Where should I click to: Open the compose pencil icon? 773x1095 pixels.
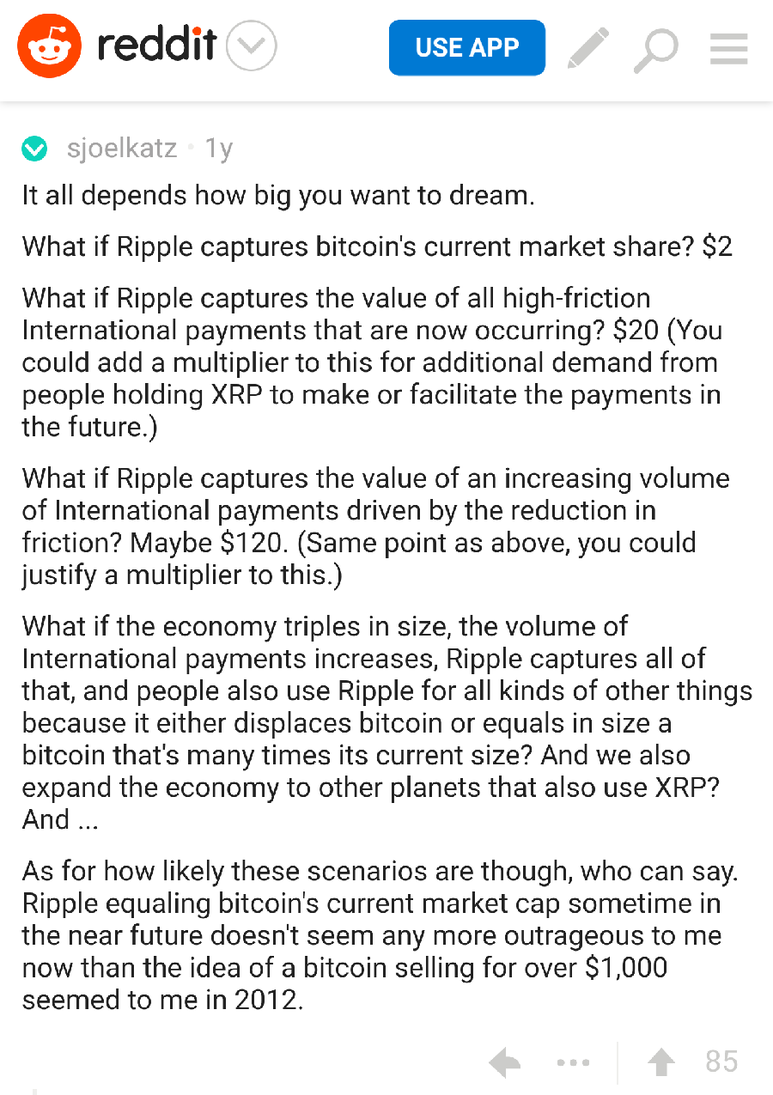[588, 47]
